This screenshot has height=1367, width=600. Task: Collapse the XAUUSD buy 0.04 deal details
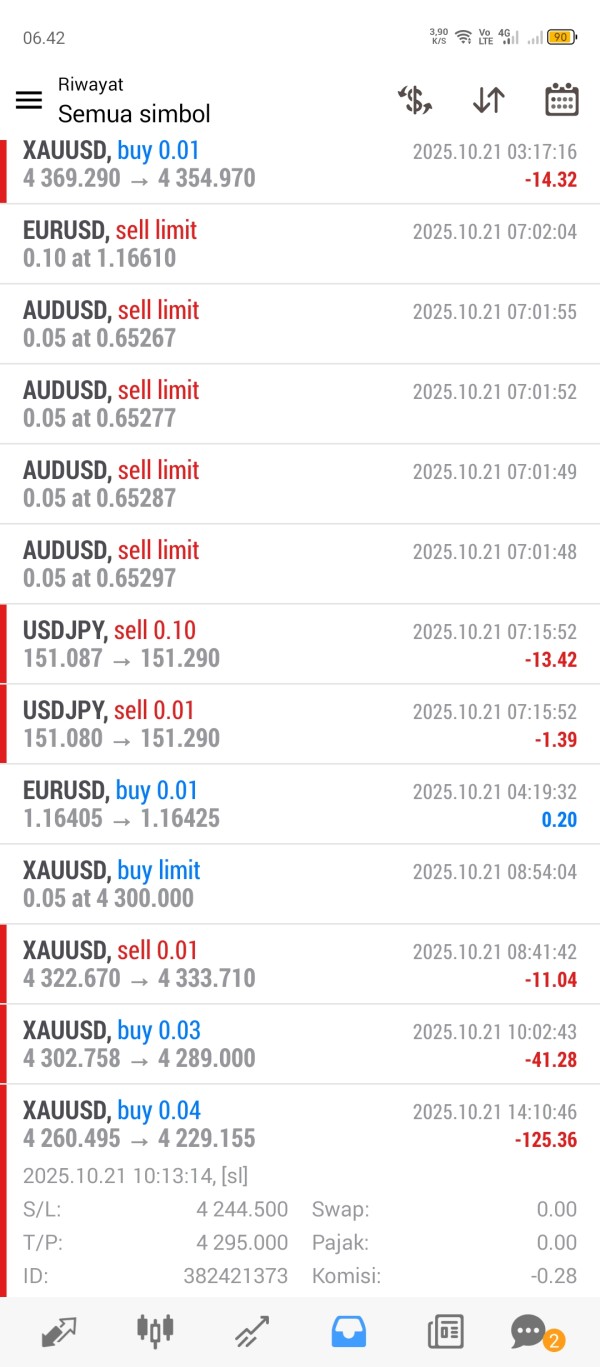(300, 1124)
